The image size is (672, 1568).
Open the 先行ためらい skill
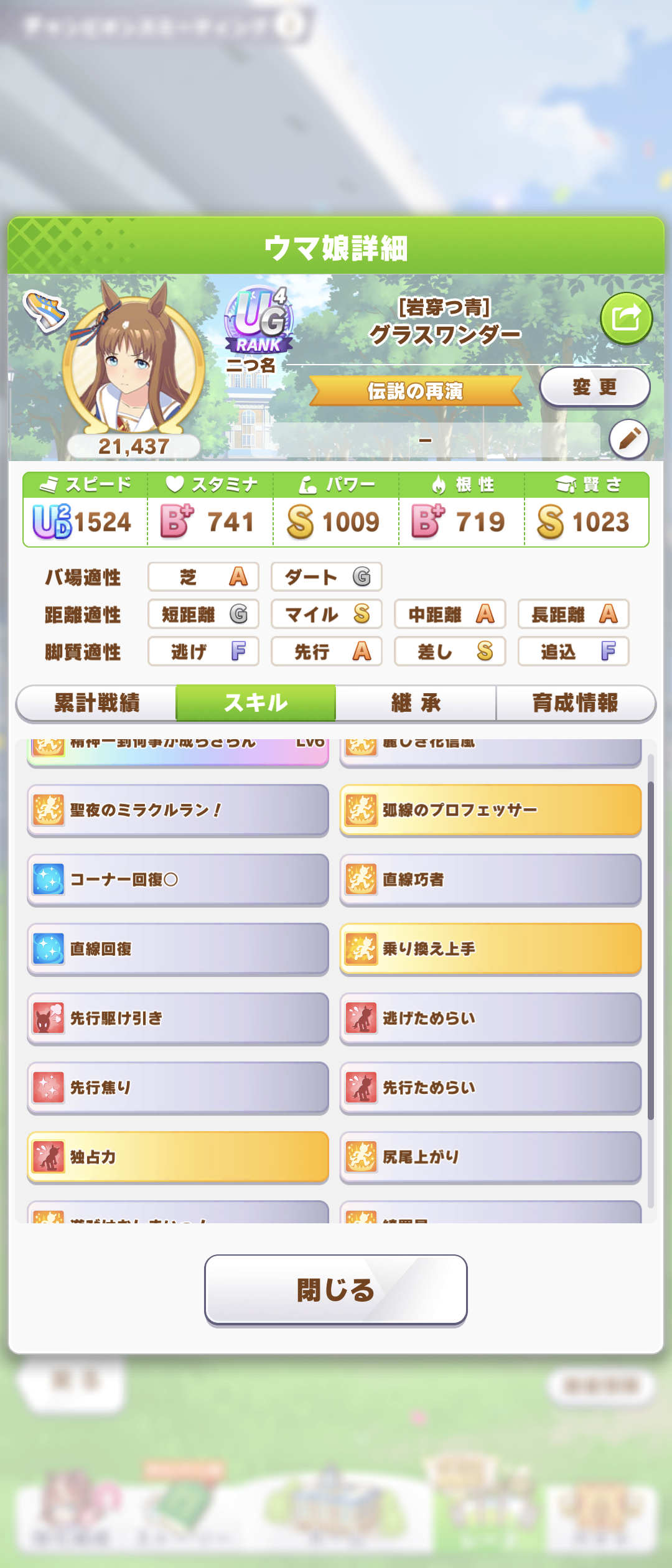tap(490, 1088)
